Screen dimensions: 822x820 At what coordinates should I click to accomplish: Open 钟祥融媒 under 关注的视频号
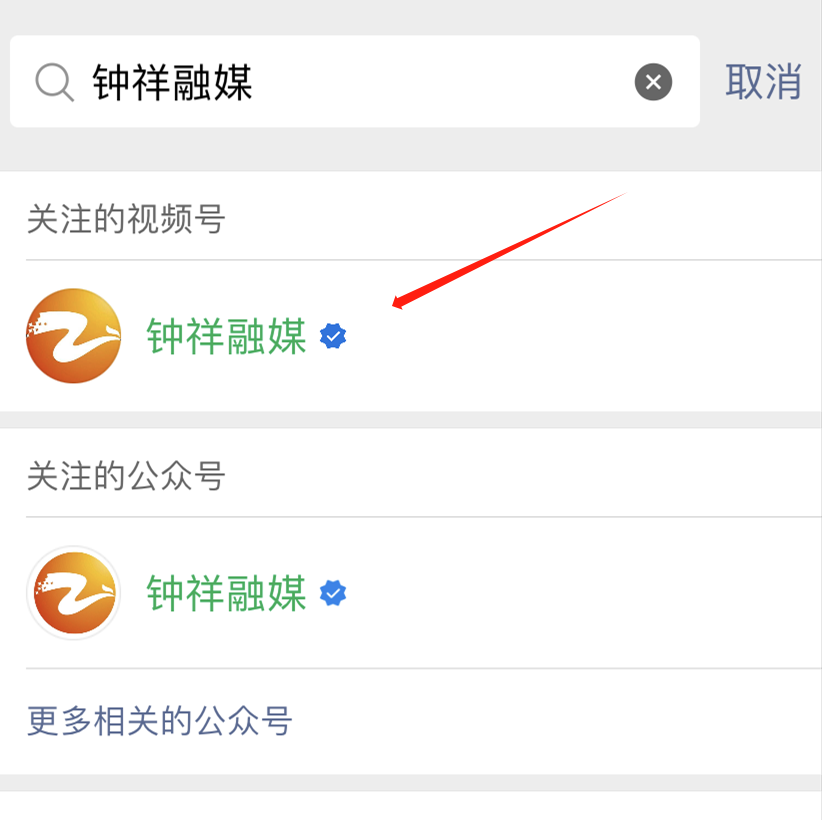(x=227, y=337)
